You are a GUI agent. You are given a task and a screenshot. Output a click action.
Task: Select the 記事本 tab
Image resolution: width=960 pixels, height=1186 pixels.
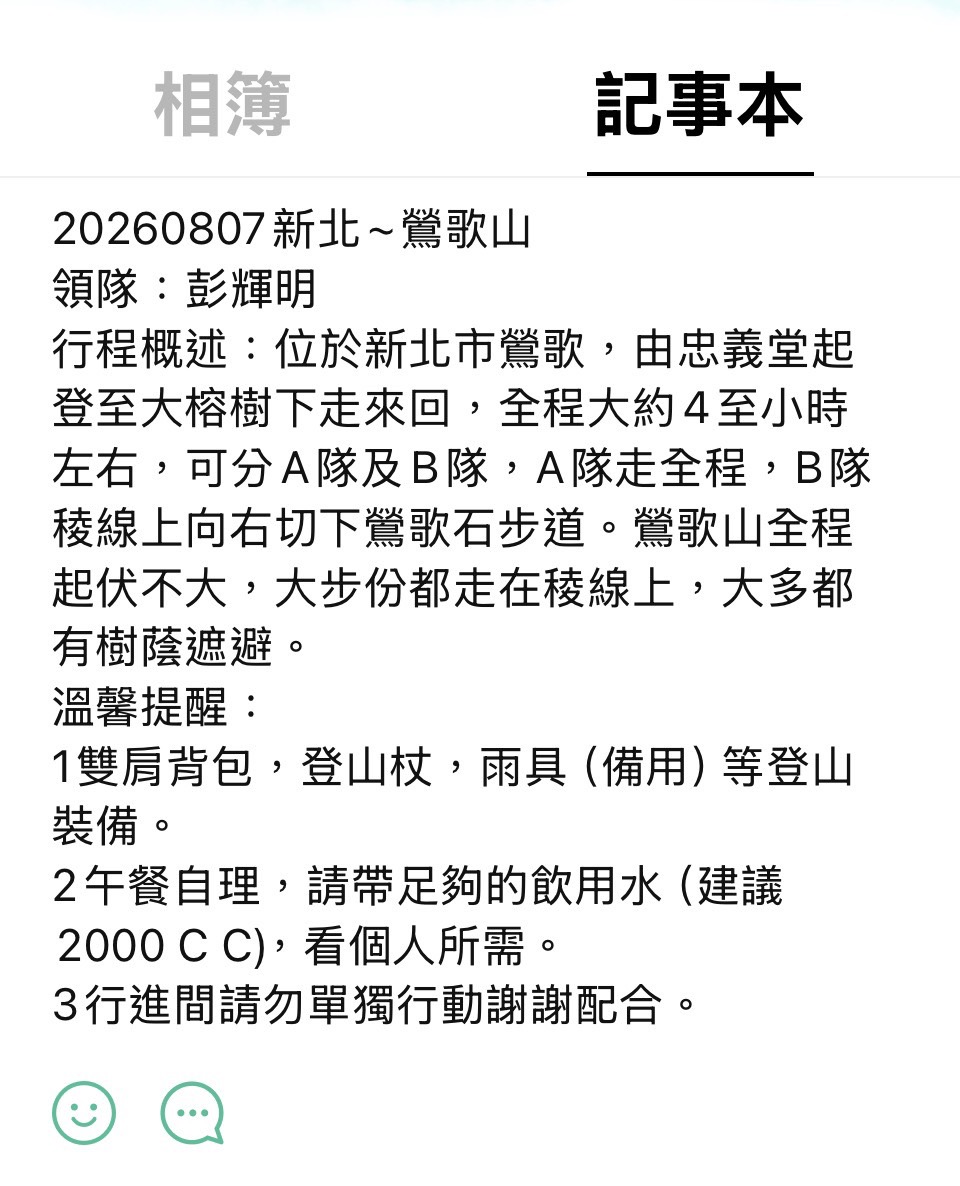[x=699, y=104]
